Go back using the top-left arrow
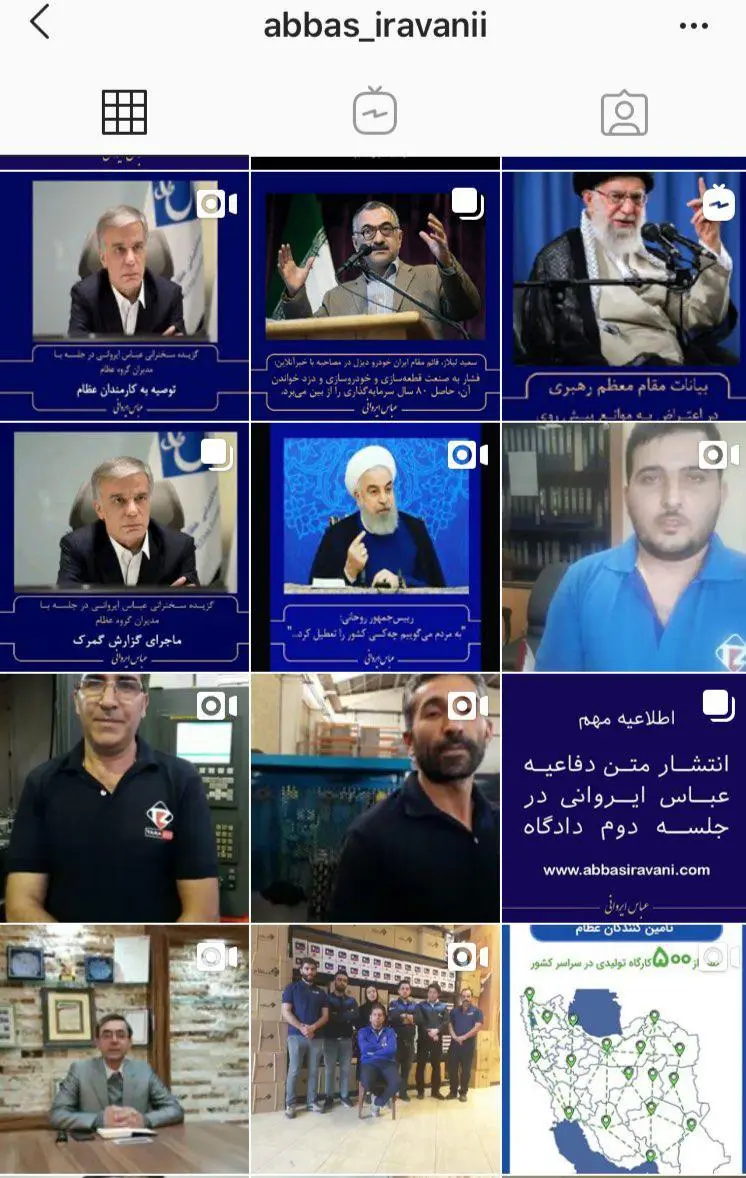The width and height of the screenshot is (746, 1178). coord(40,22)
